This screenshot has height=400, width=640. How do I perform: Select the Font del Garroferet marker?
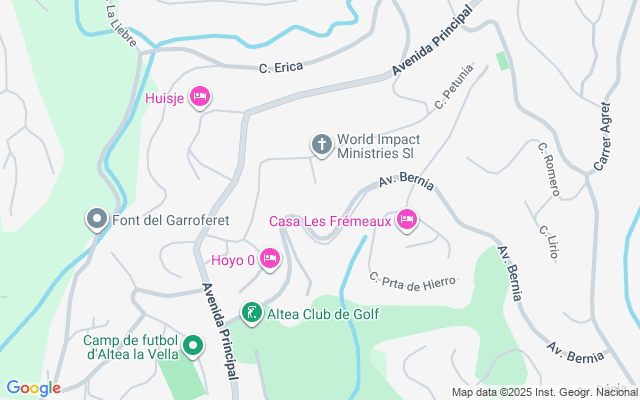97,219
